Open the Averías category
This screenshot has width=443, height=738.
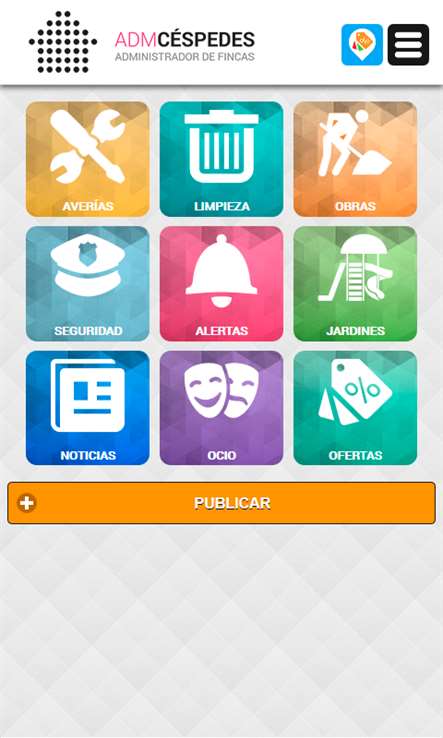(88, 159)
